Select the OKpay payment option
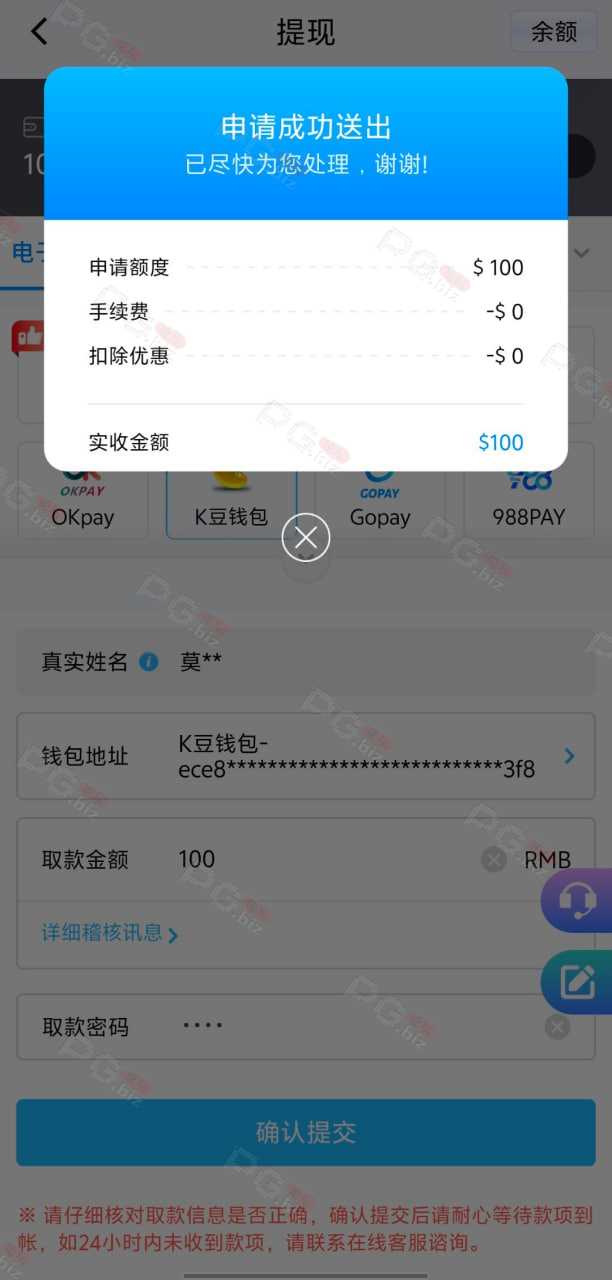Image resolution: width=612 pixels, height=1280 pixels. [83, 497]
